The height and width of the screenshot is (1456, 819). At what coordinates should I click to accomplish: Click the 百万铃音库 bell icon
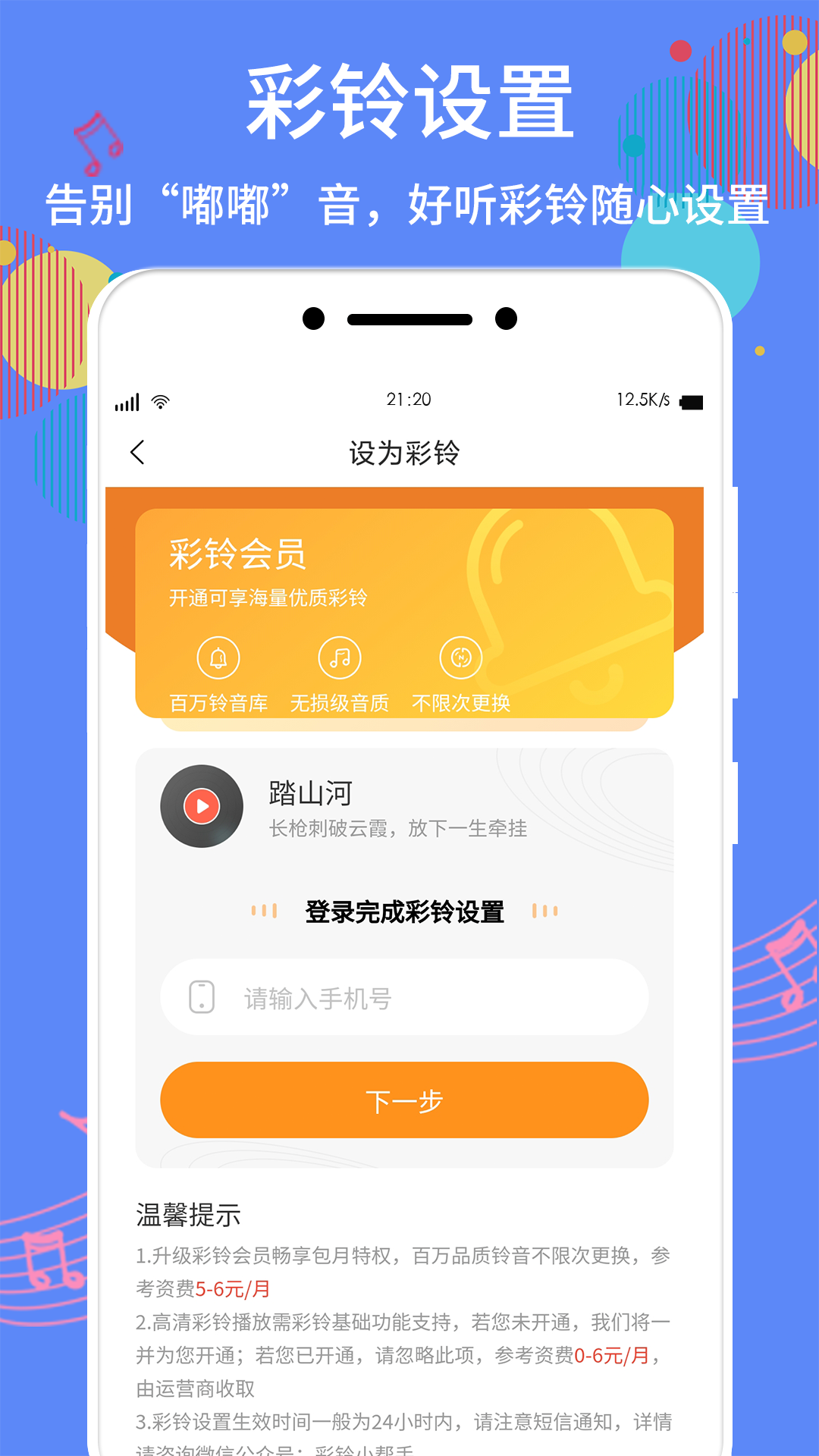tap(218, 658)
